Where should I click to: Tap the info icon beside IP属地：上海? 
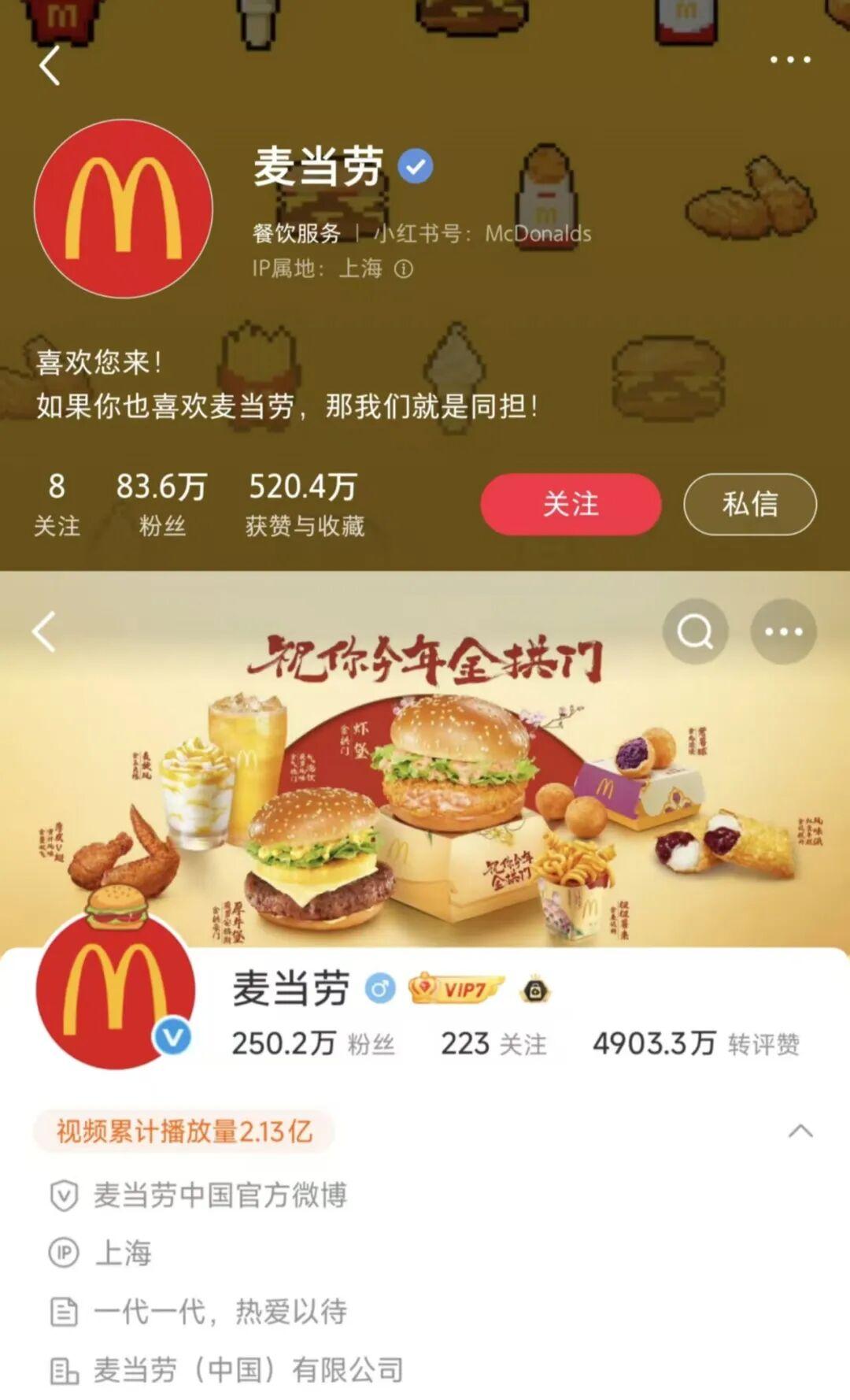[x=405, y=270]
